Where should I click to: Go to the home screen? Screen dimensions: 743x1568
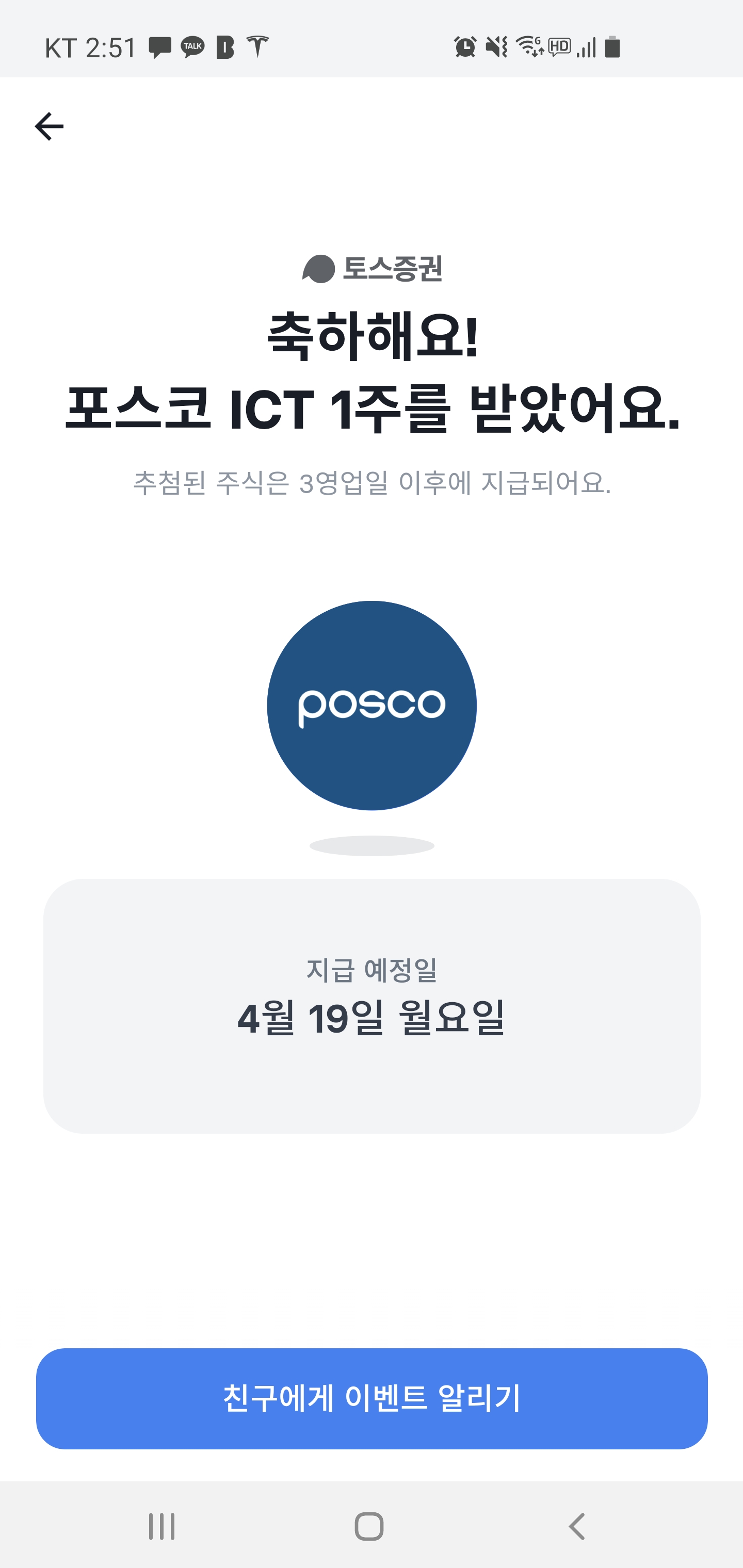[369, 1527]
